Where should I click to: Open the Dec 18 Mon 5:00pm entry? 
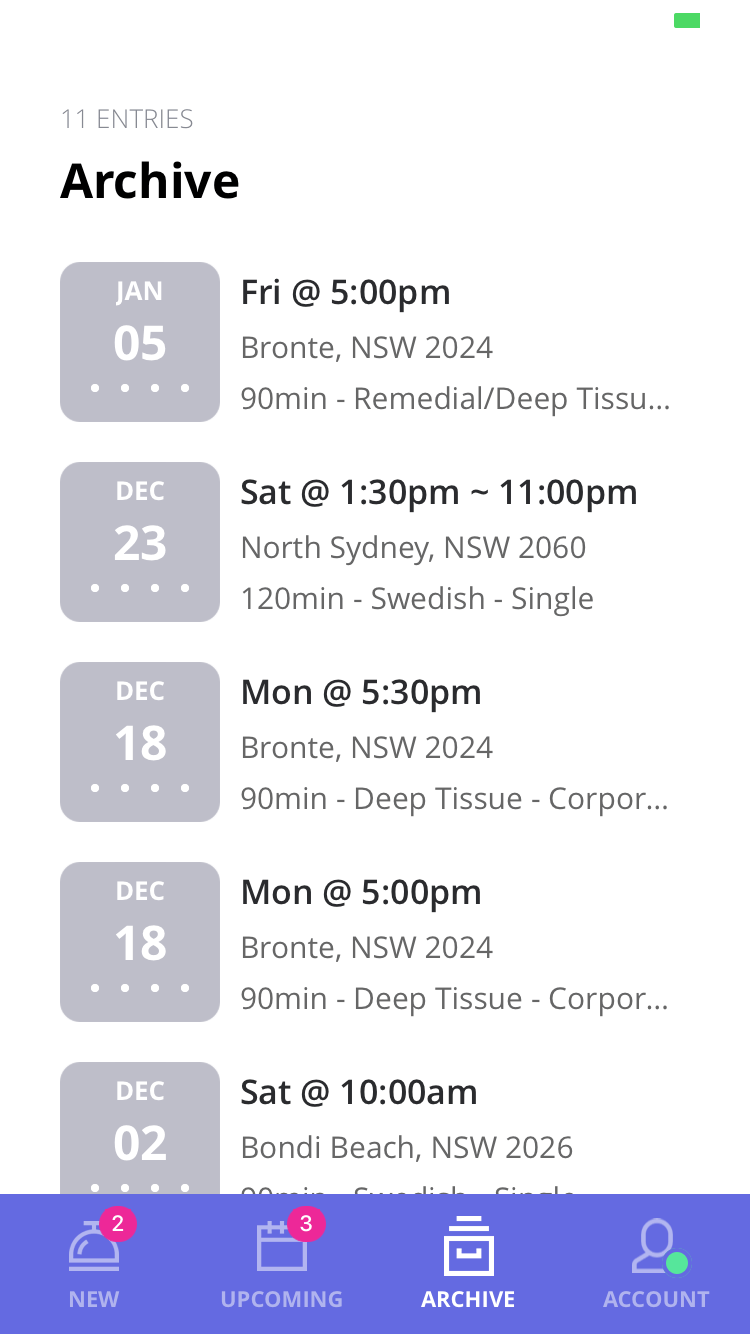point(375,942)
